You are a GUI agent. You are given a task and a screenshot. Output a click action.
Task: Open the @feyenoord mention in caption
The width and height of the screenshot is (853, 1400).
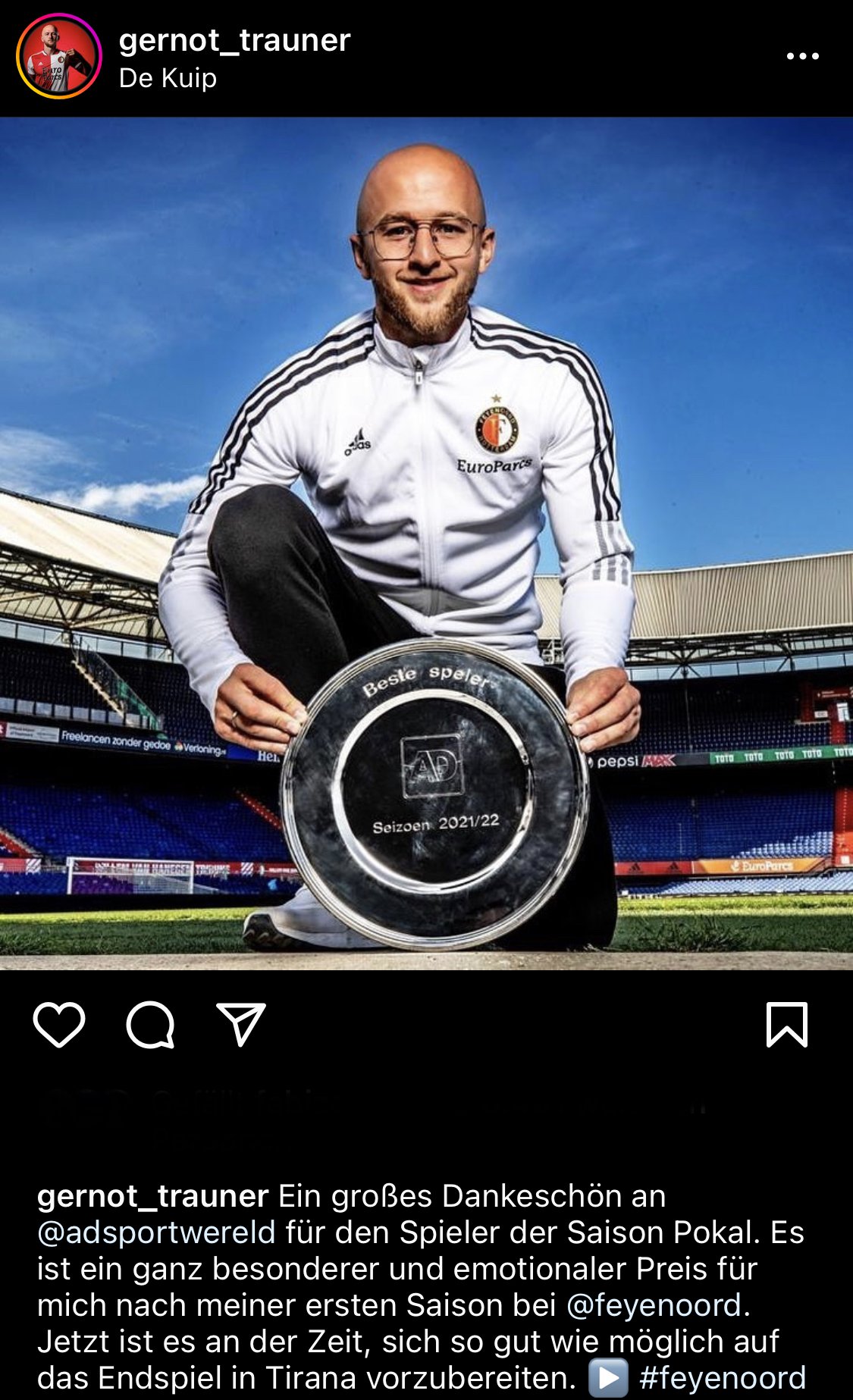[x=654, y=1306]
